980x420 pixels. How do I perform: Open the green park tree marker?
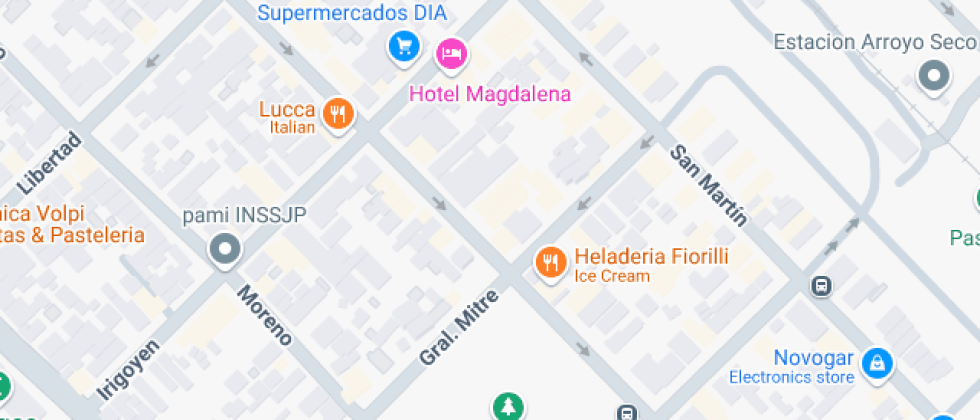[508, 407]
